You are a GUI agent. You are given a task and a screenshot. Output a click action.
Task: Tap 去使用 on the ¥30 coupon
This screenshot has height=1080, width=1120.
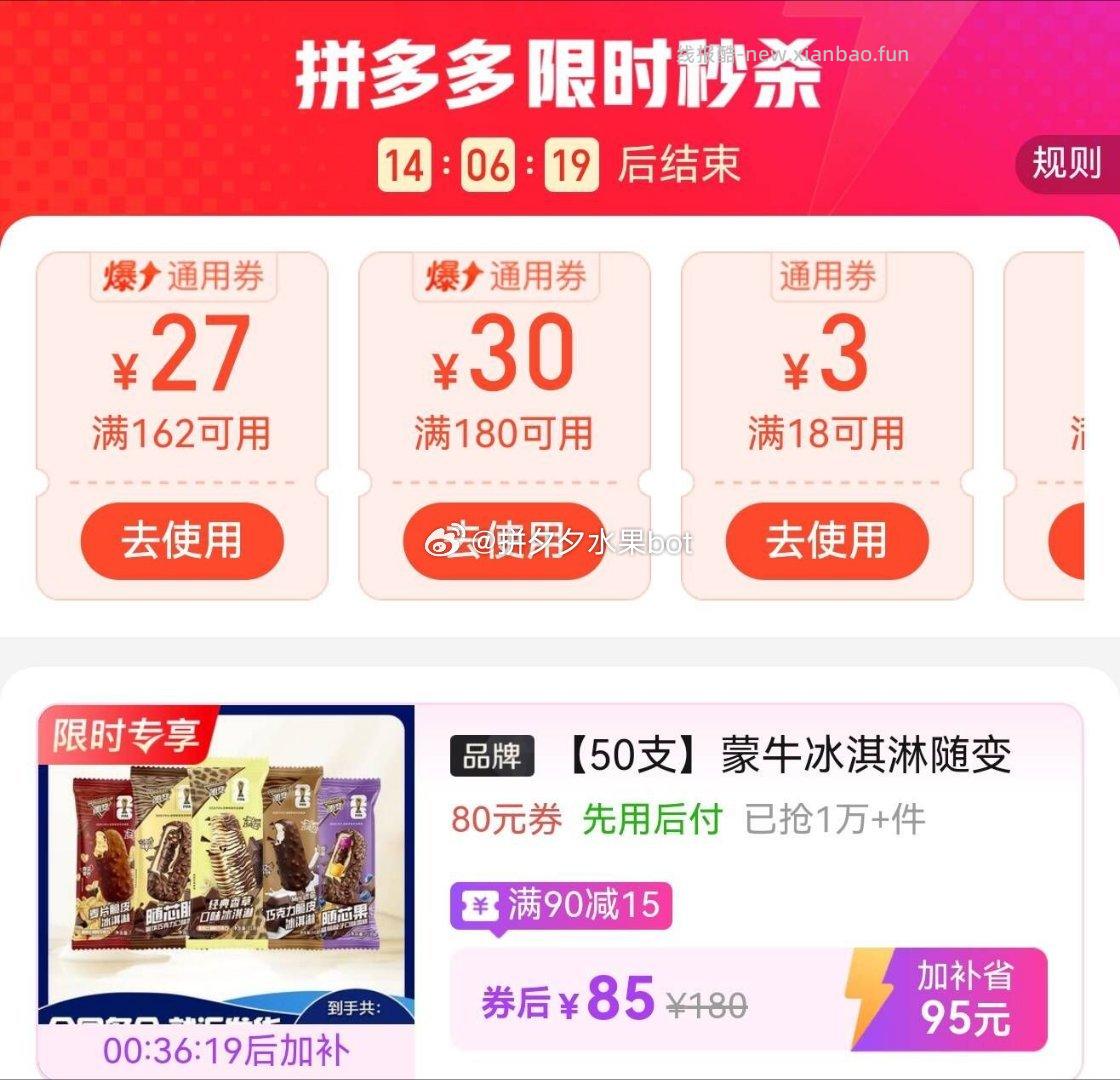(504, 541)
